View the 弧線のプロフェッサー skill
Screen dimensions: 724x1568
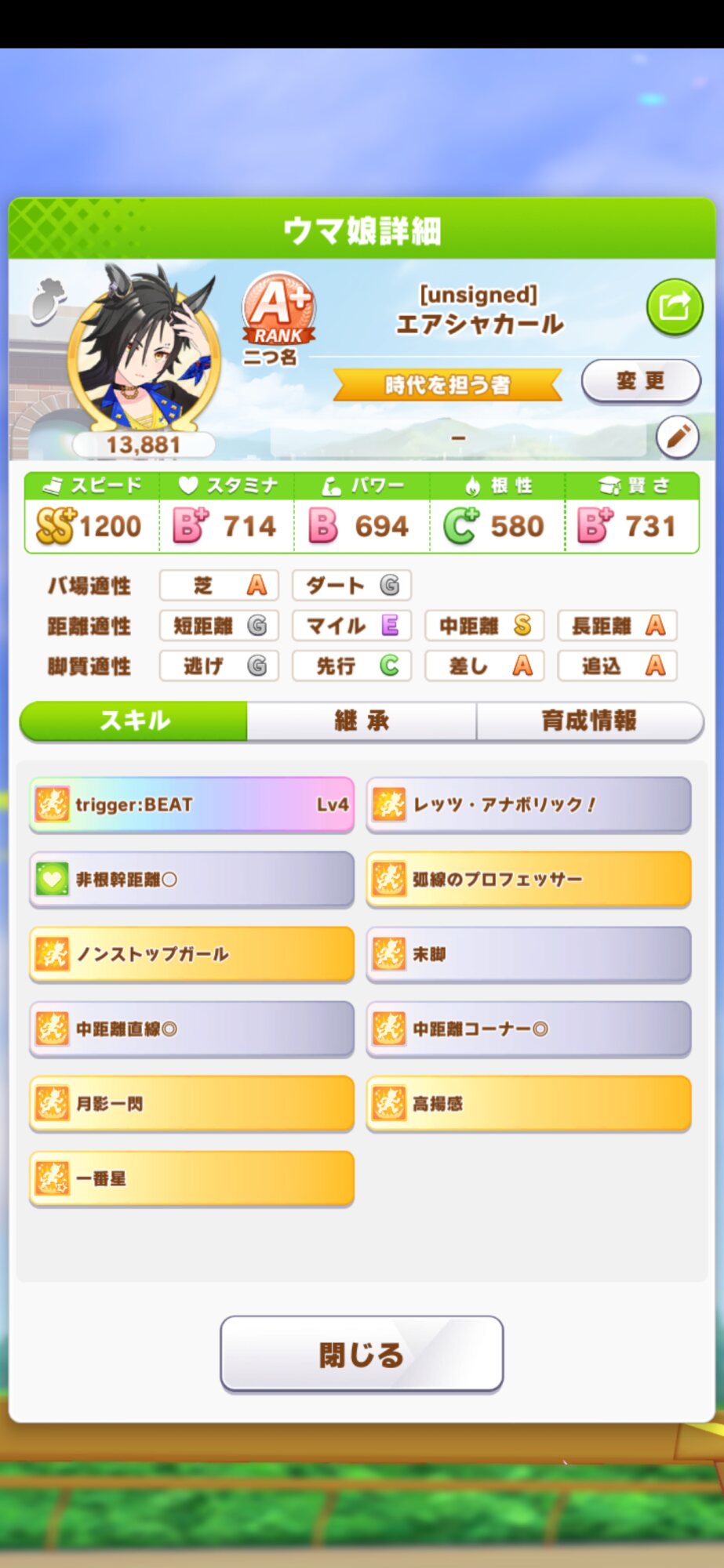[528, 879]
